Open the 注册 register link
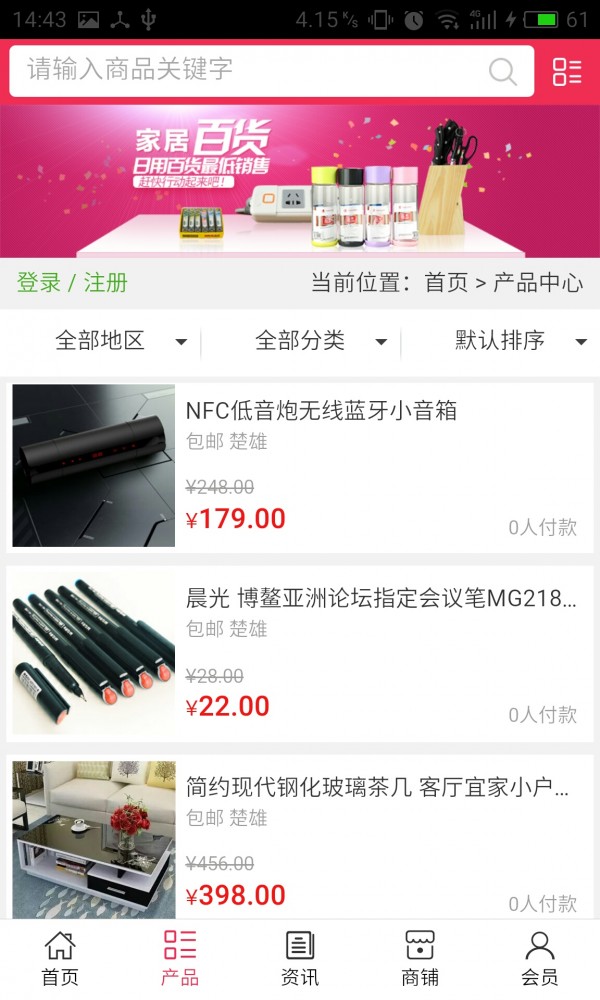This screenshot has width=600, height=1000. click(106, 283)
